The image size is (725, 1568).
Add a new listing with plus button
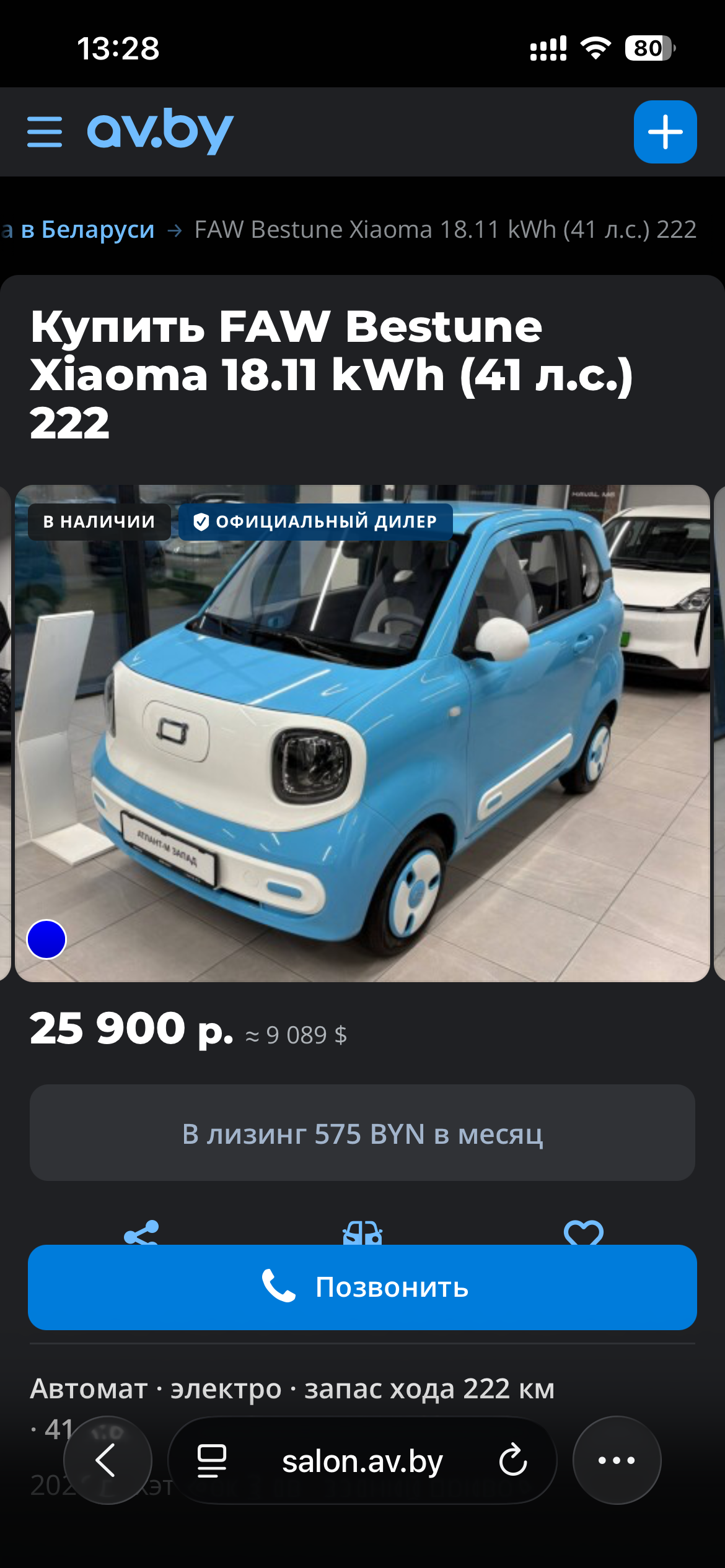pyautogui.click(x=665, y=132)
